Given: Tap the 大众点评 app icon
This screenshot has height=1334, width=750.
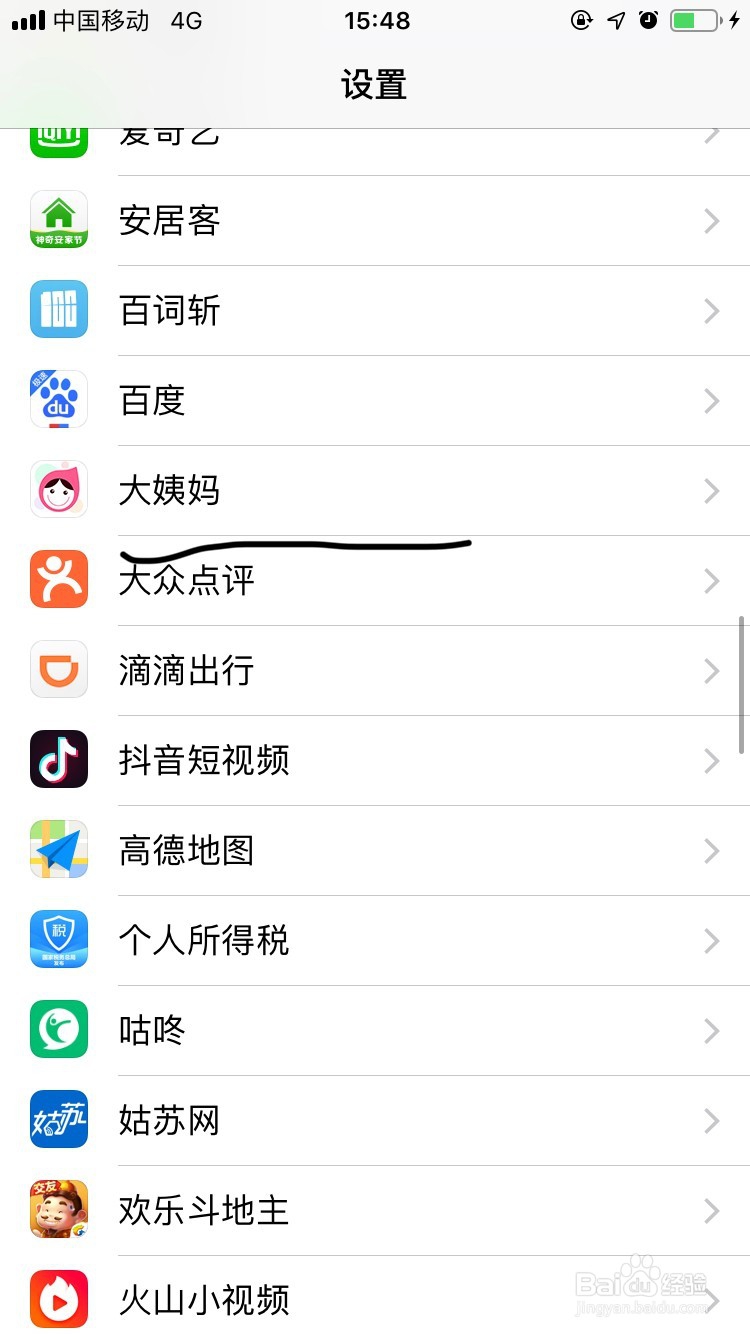Looking at the screenshot, I should 58,580.
